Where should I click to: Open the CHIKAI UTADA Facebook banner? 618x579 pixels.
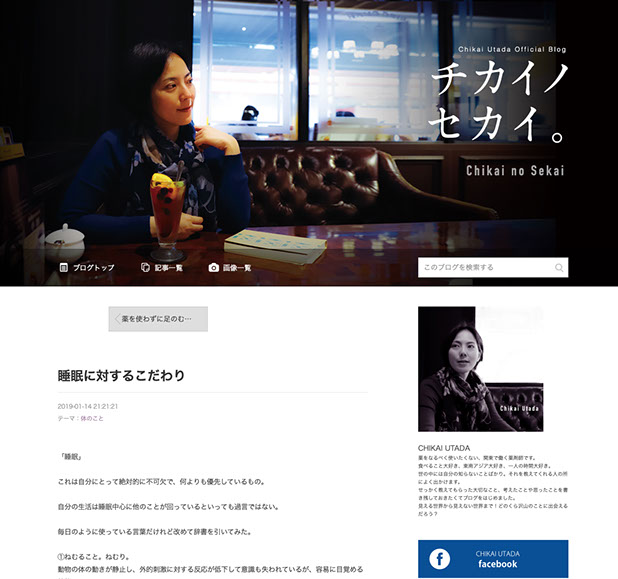(492, 558)
